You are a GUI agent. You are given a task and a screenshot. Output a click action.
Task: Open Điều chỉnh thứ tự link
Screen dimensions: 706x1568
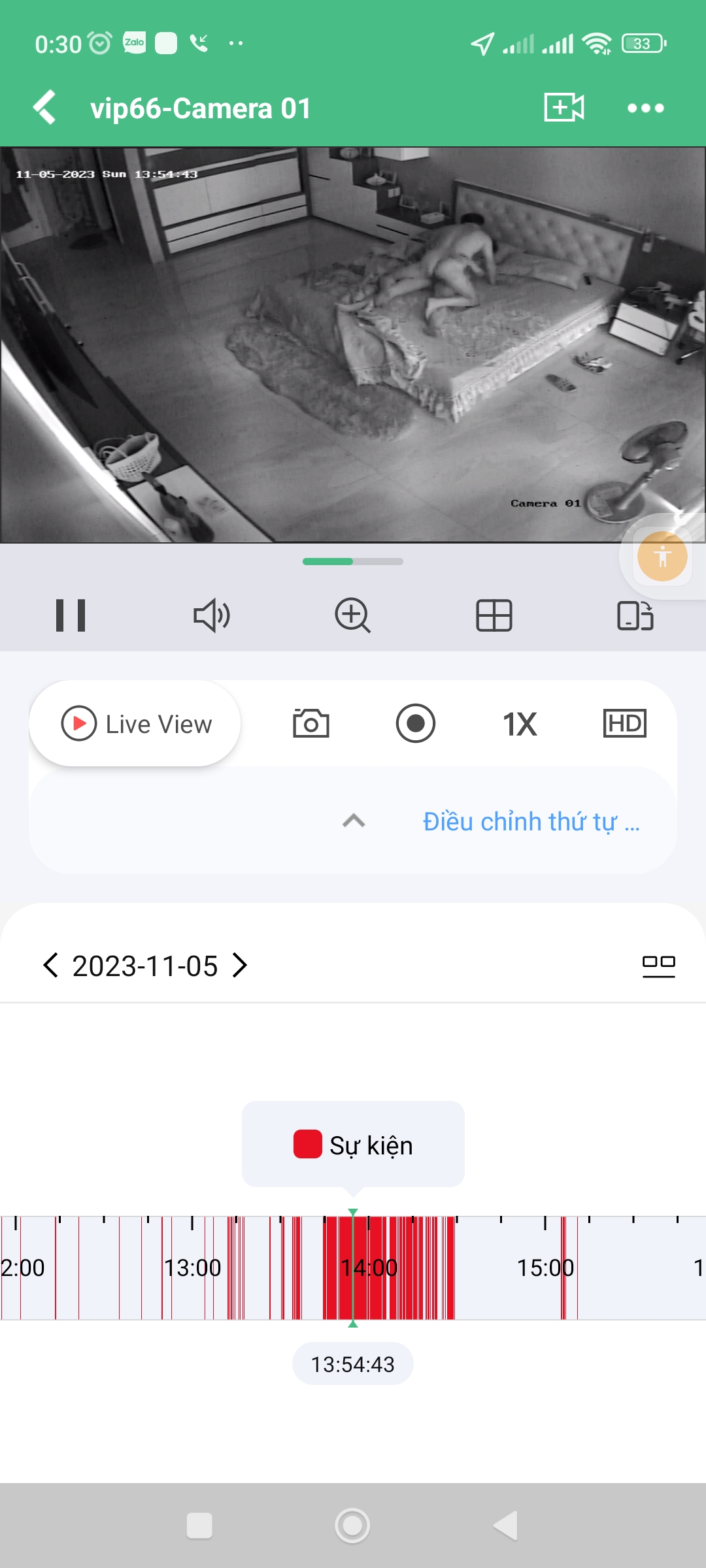click(x=531, y=821)
